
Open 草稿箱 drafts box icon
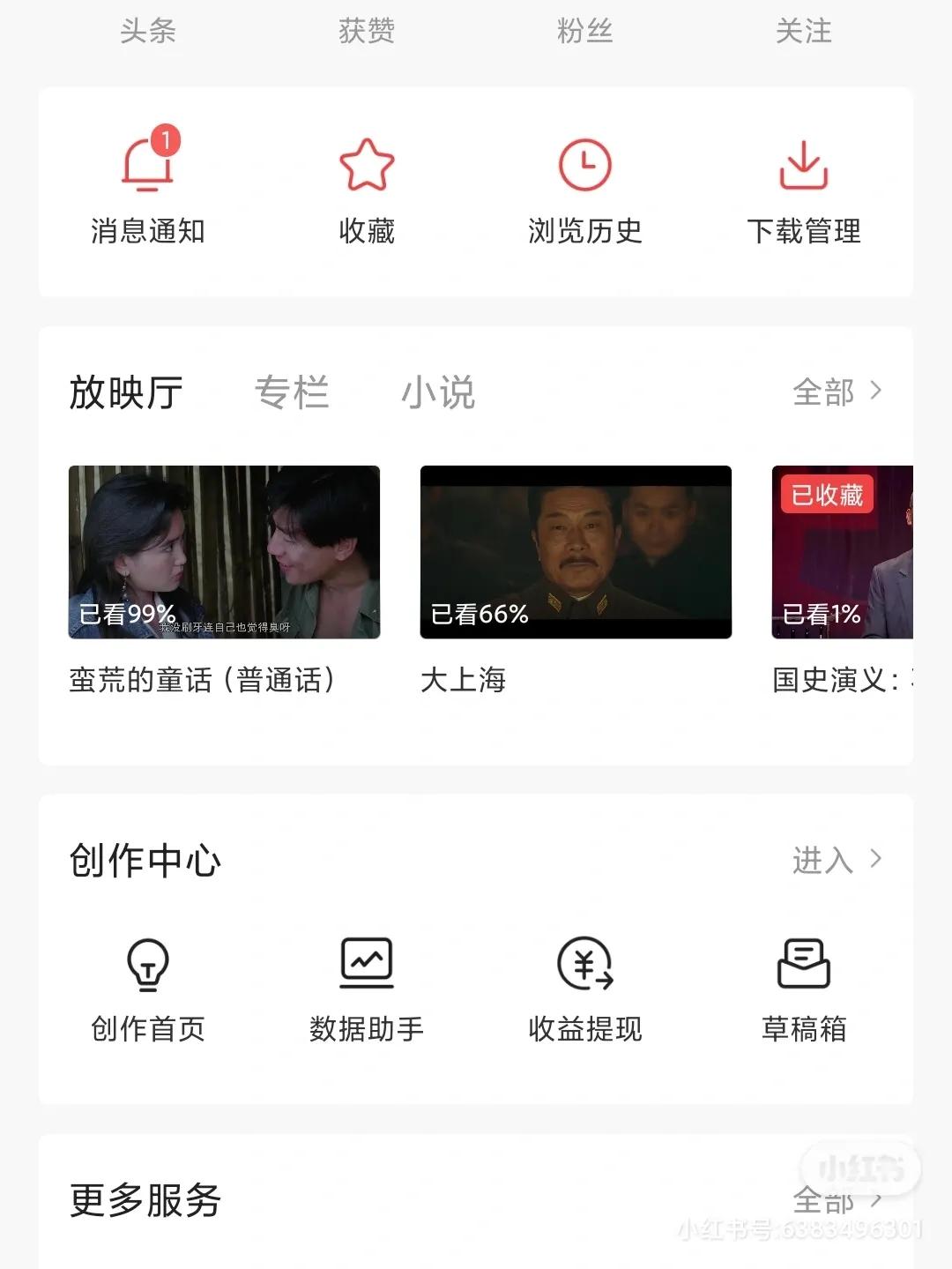(804, 964)
